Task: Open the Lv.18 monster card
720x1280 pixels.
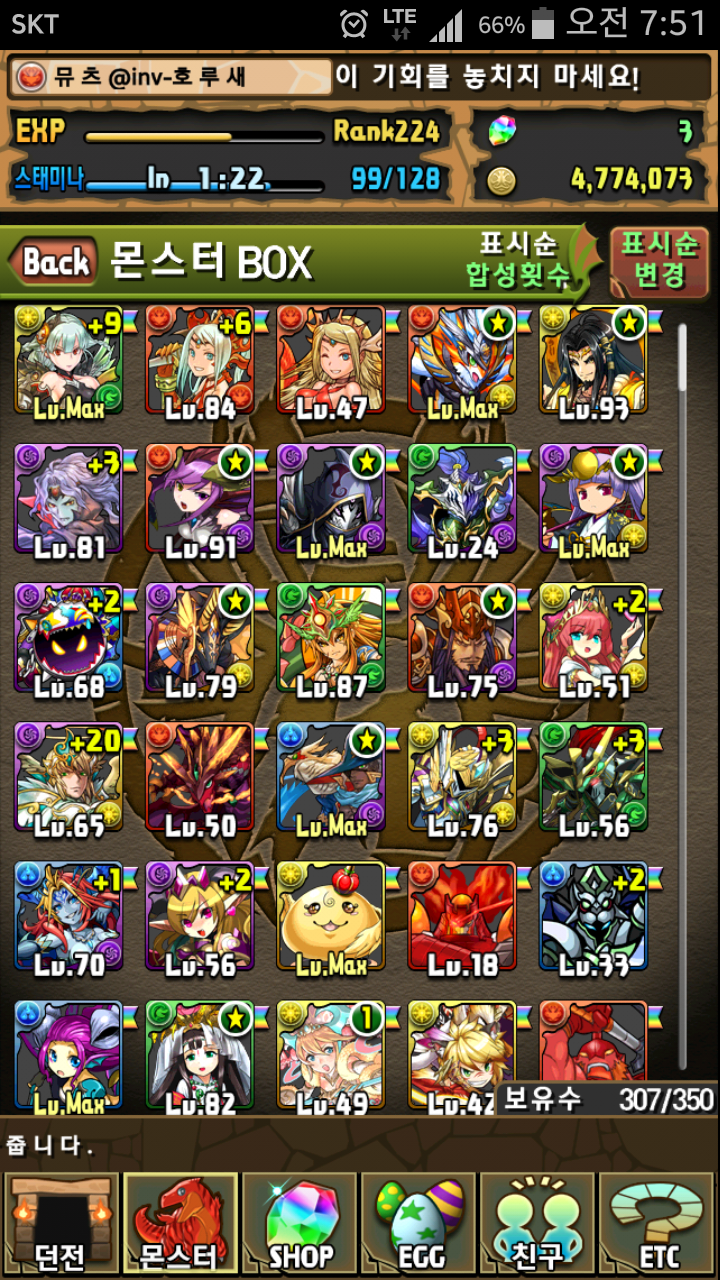Action: [x=462, y=916]
